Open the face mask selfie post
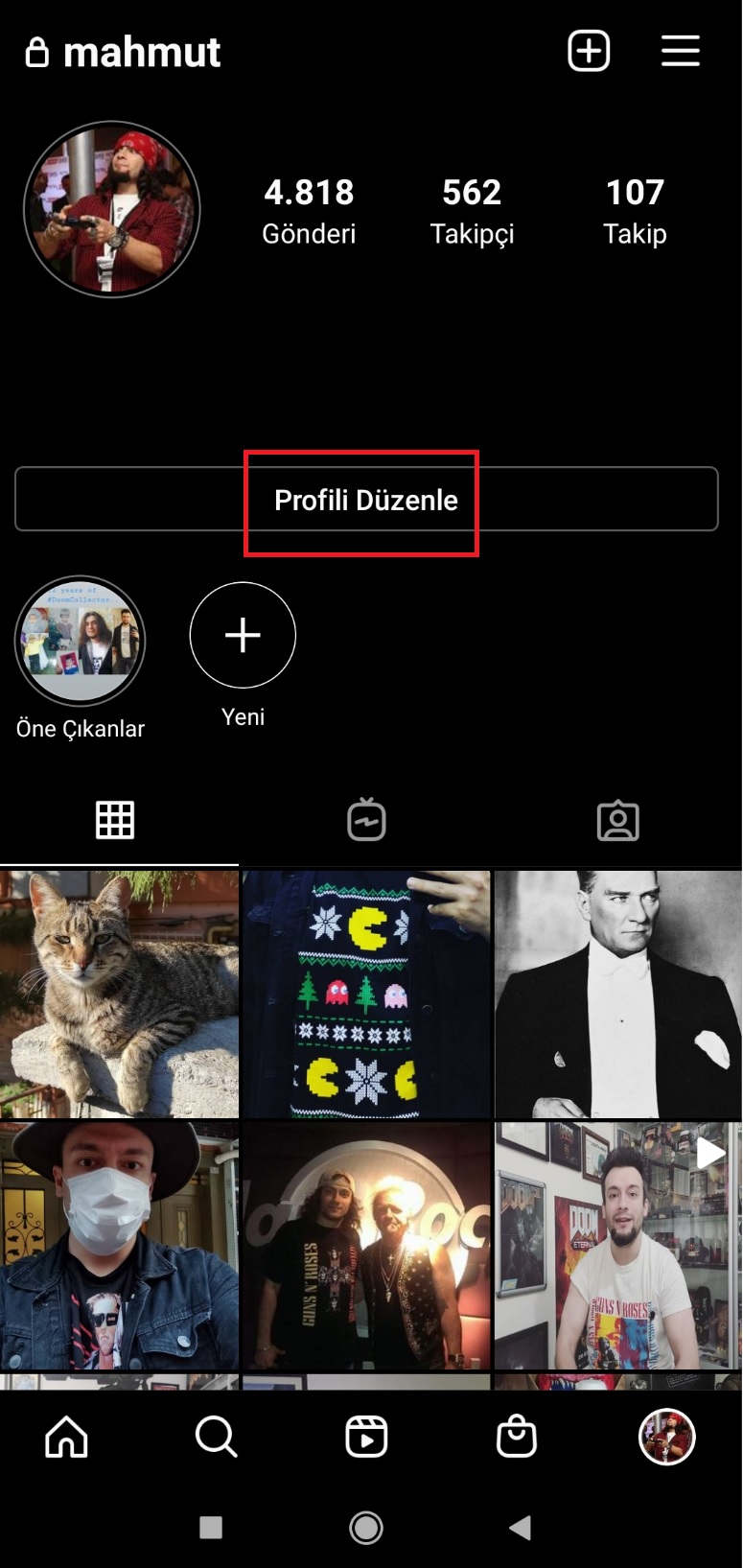This screenshot has width=743, height=1568. (x=119, y=1245)
